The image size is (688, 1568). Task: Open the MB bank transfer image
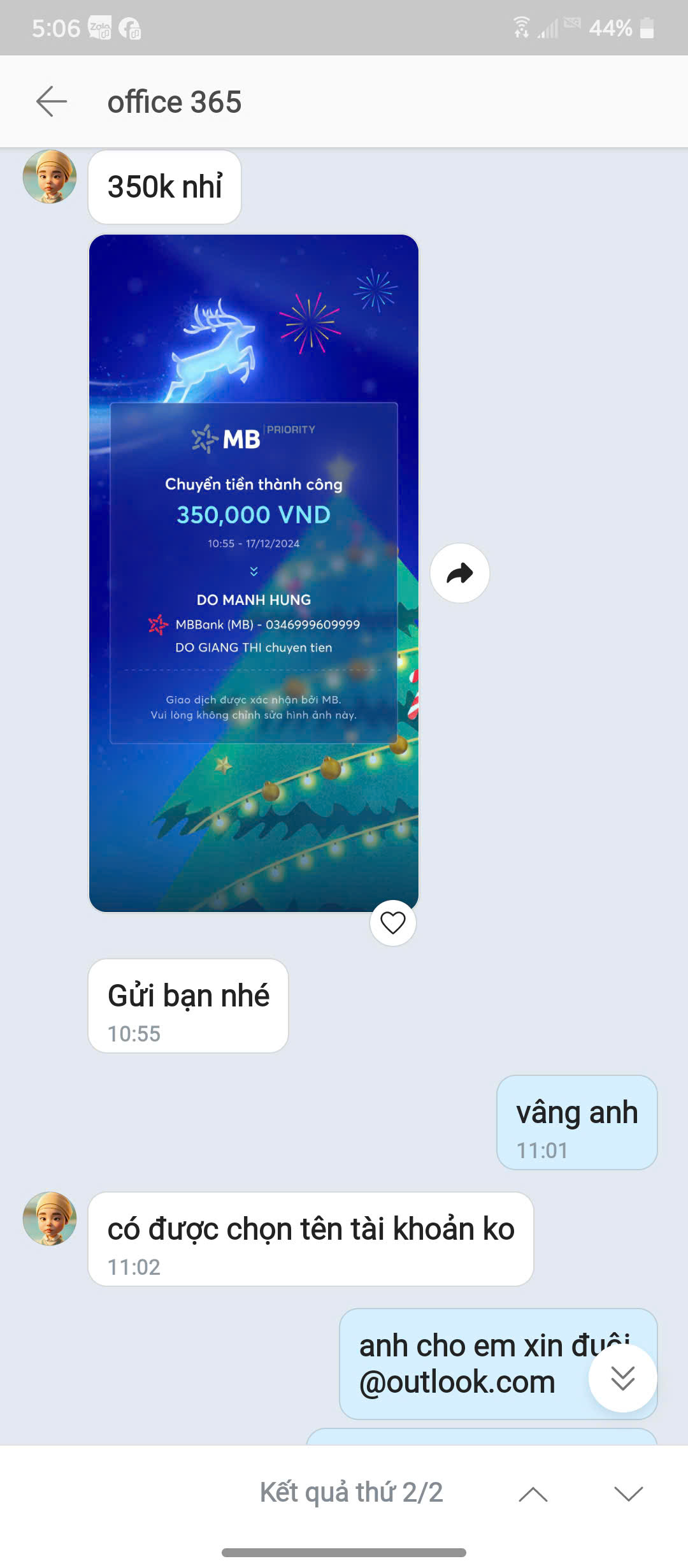tap(254, 572)
